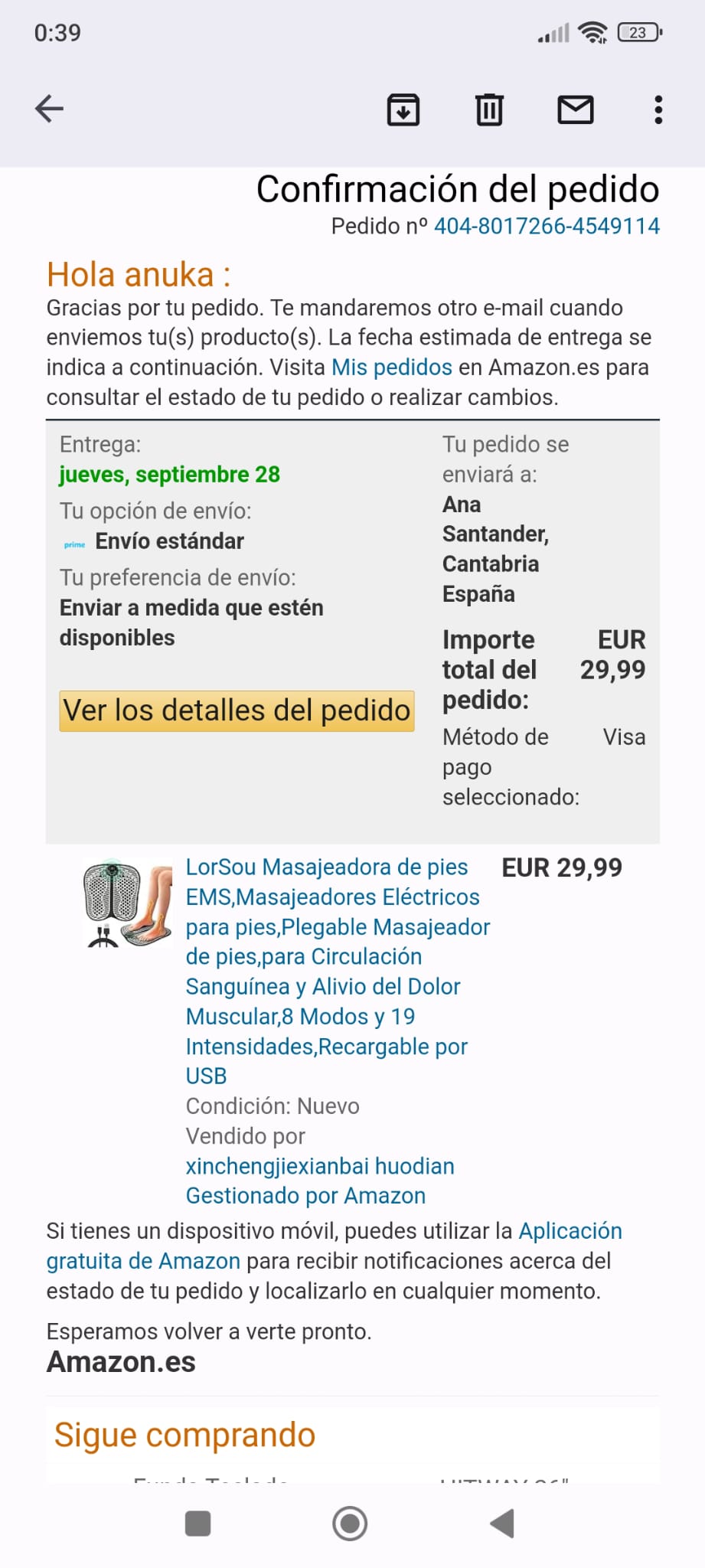Tap Ver los detalles del pedido
705x1568 pixels.
[x=237, y=710]
